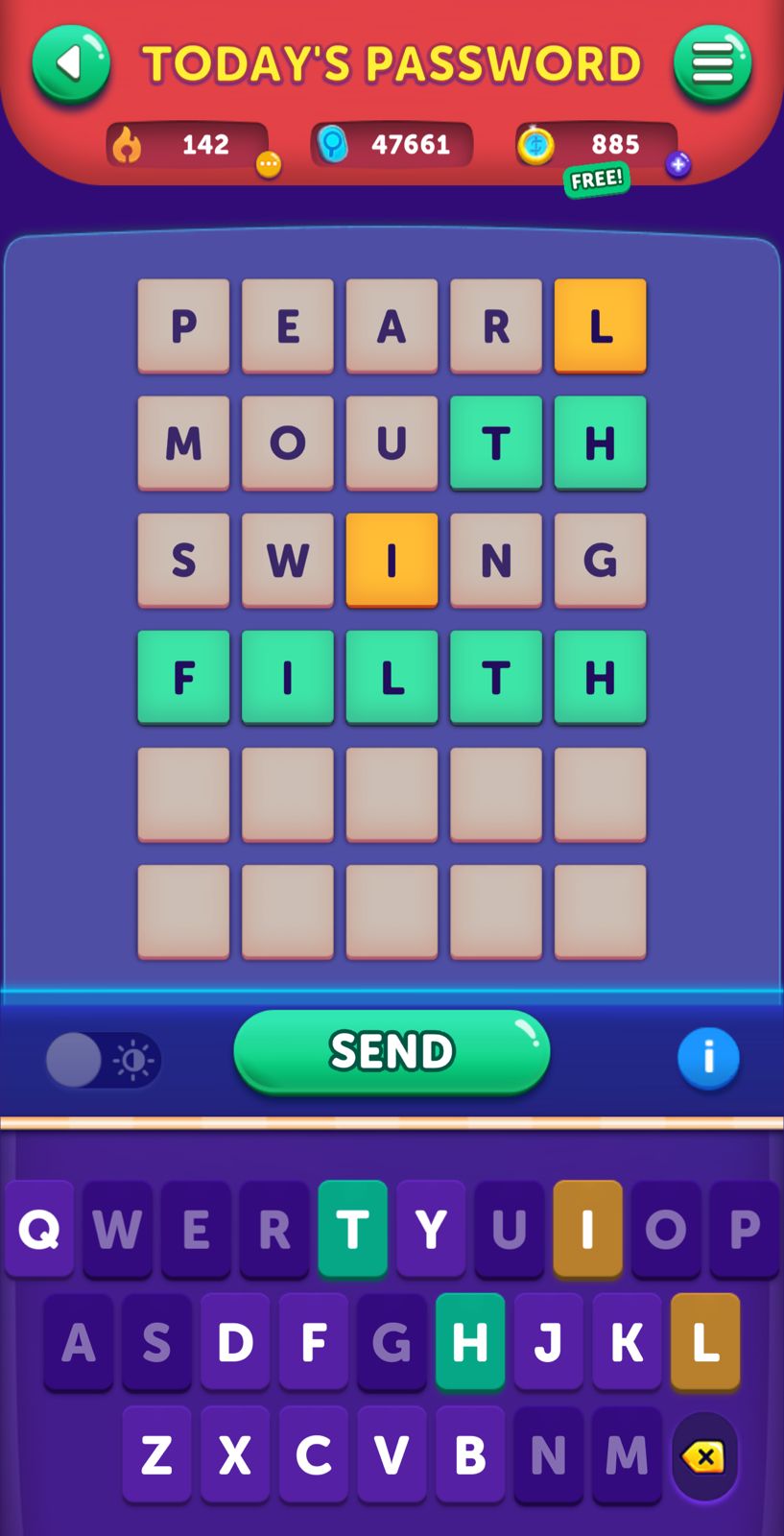Tap the C key
Image resolution: width=784 pixels, height=1536 pixels.
point(314,1454)
